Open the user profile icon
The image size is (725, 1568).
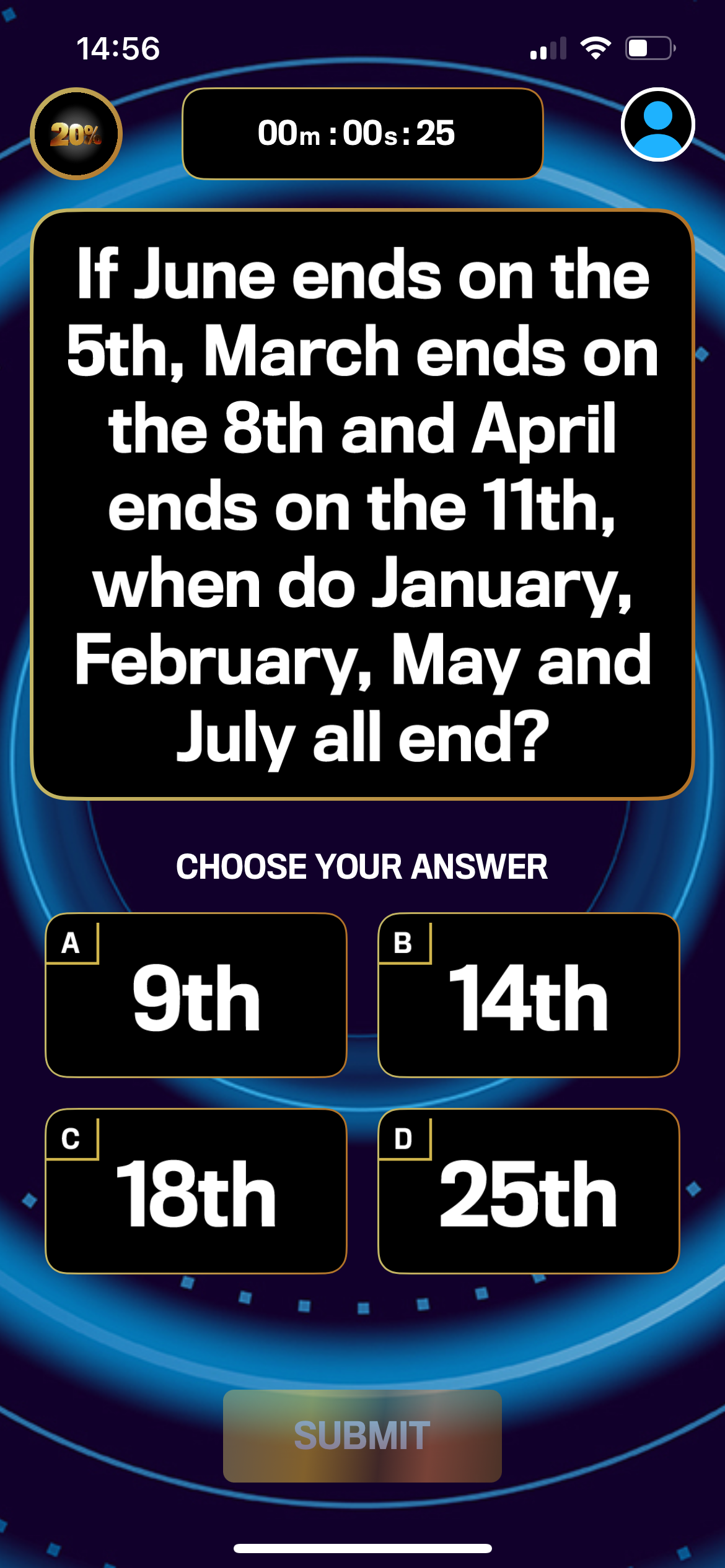point(657,124)
